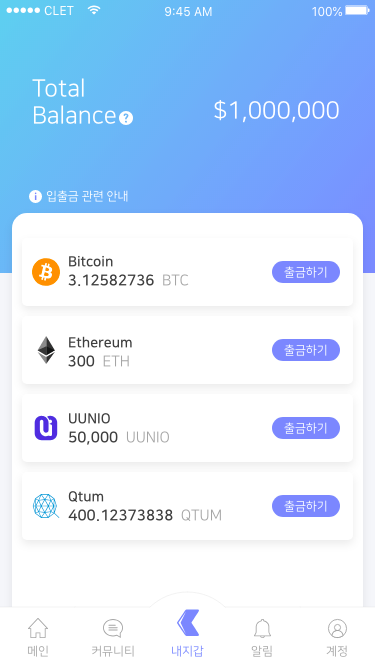Screen dimensions: 375x667
Task: Select 출금하기 for UUNIO
Action: coord(306,428)
